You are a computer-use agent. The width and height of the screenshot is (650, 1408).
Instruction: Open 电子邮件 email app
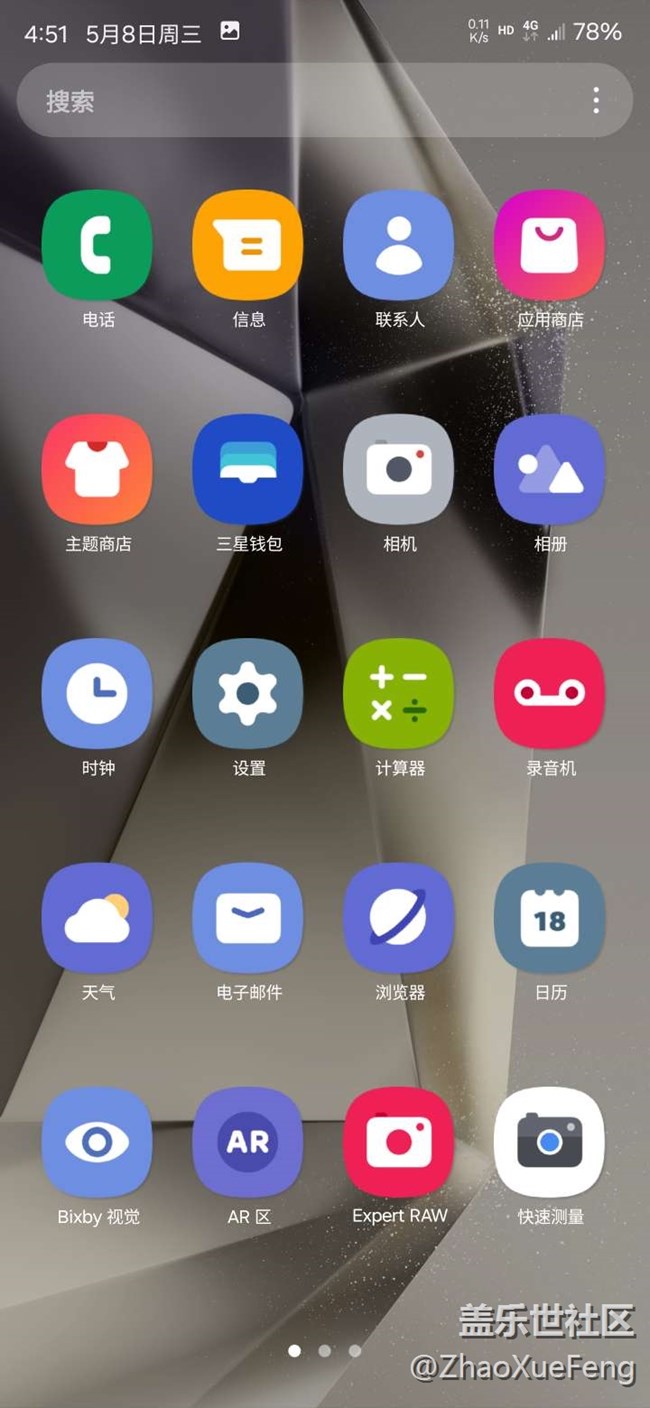[248, 917]
